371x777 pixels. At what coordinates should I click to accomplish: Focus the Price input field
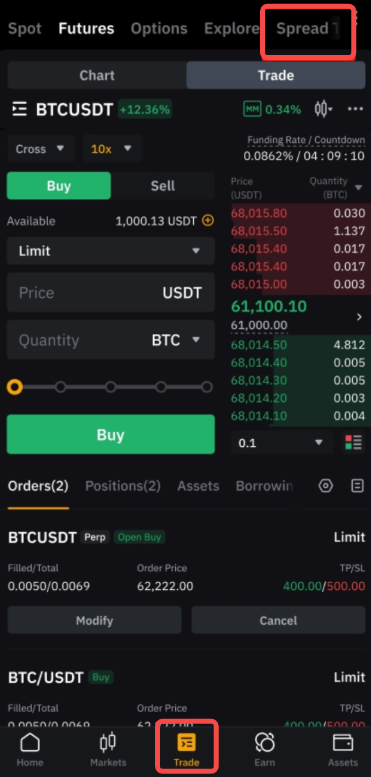click(110, 292)
